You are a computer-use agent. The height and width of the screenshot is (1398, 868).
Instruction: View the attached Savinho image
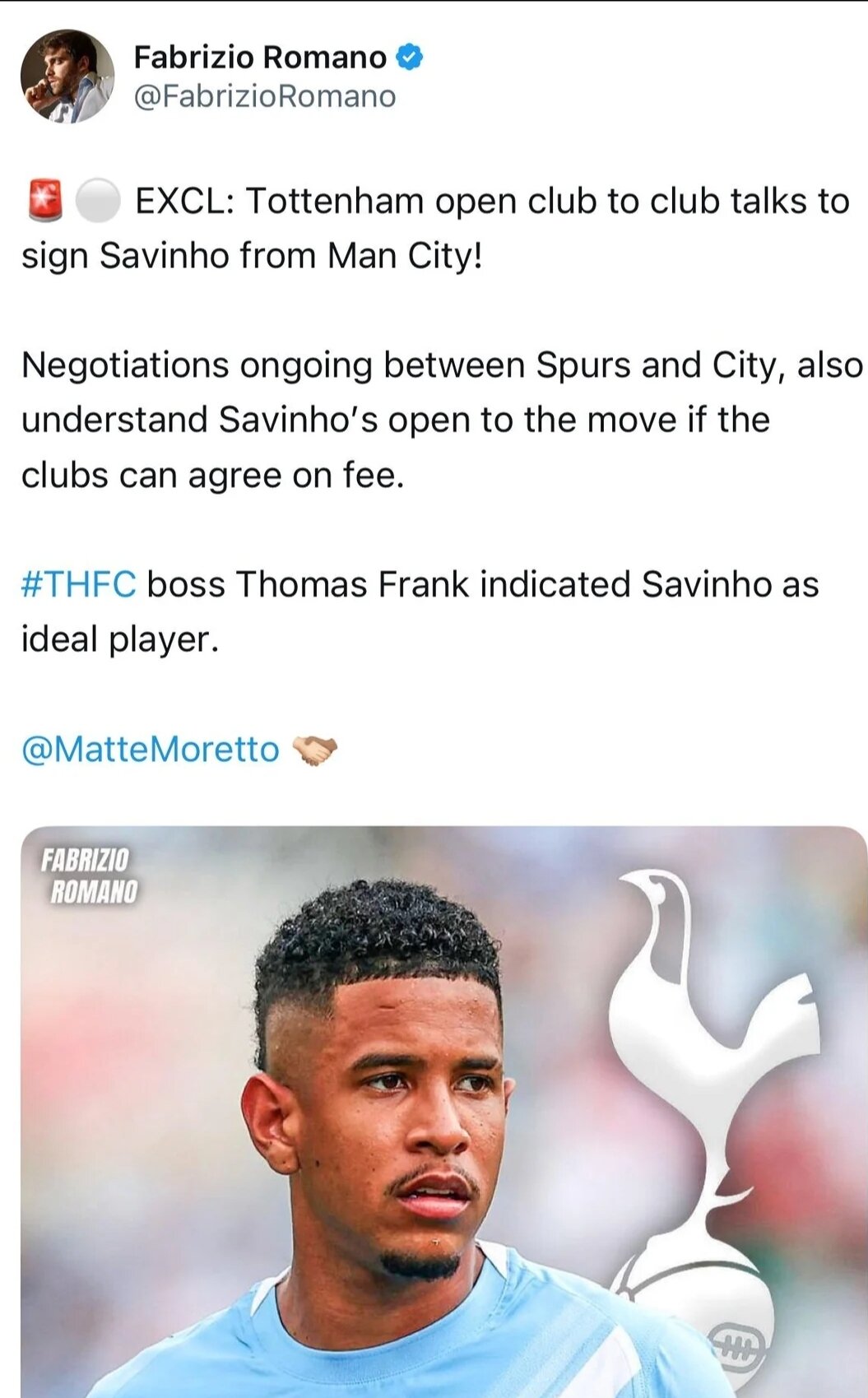pyautogui.click(x=443, y=1112)
